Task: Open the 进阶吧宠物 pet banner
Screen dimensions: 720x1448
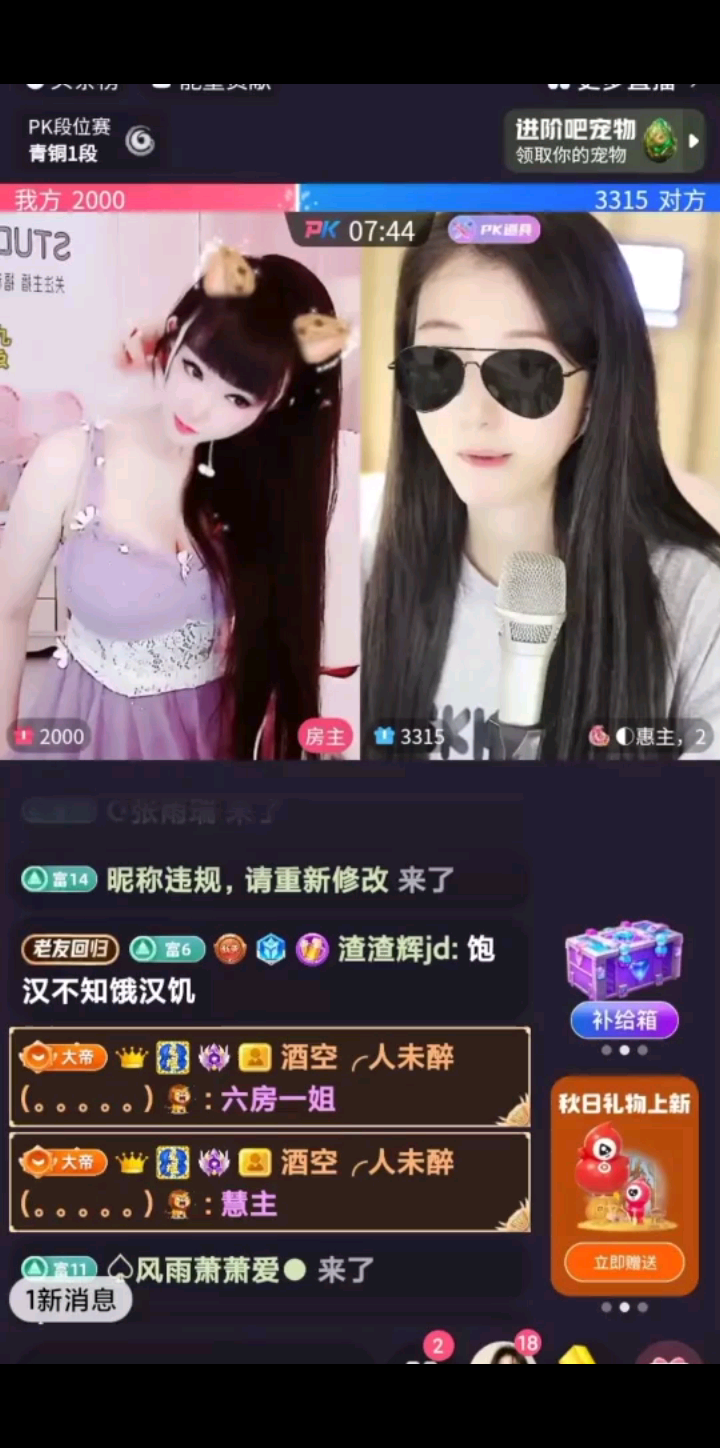Action: 604,141
